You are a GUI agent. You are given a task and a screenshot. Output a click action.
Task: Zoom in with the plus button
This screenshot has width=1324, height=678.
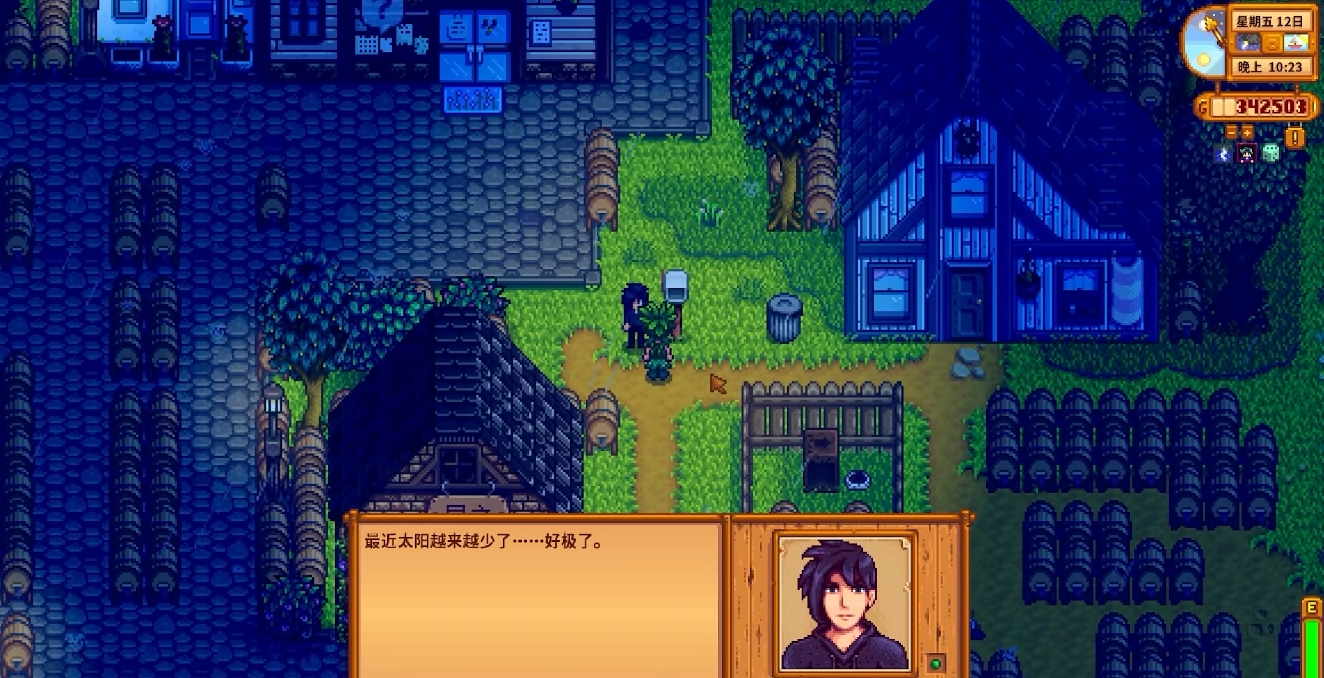coord(1247,132)
